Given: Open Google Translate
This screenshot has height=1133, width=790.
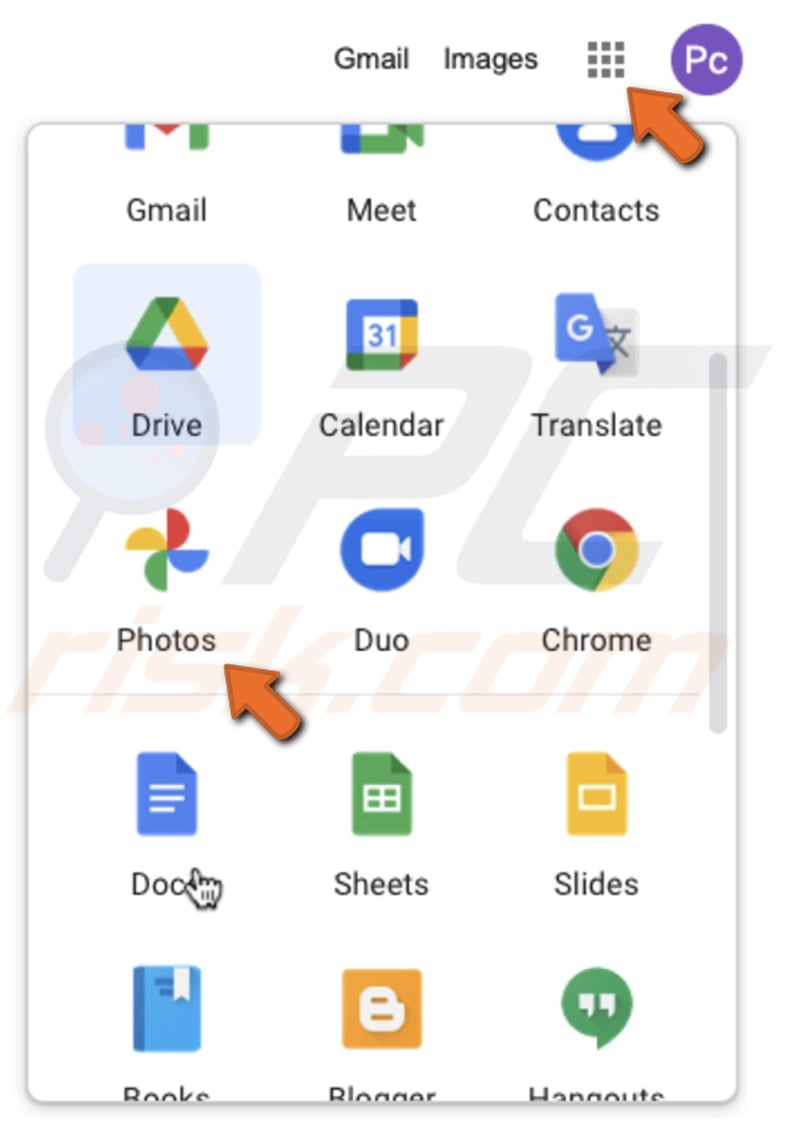Looking at the screenshot, I should click(596, 336).
